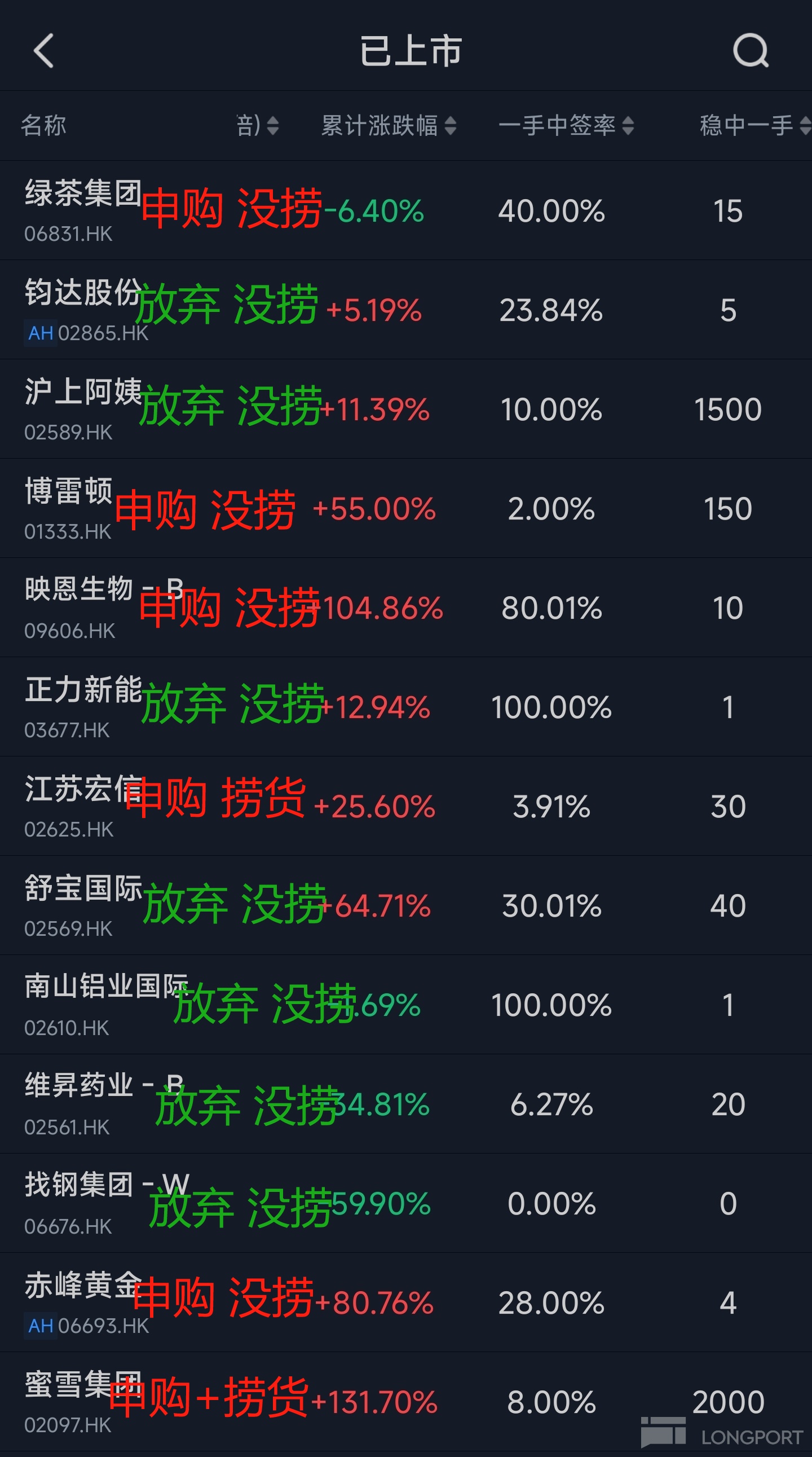Sort by 累计涨跌幅 column
This screenshot has width=812, height=1457.
point(388,126)
